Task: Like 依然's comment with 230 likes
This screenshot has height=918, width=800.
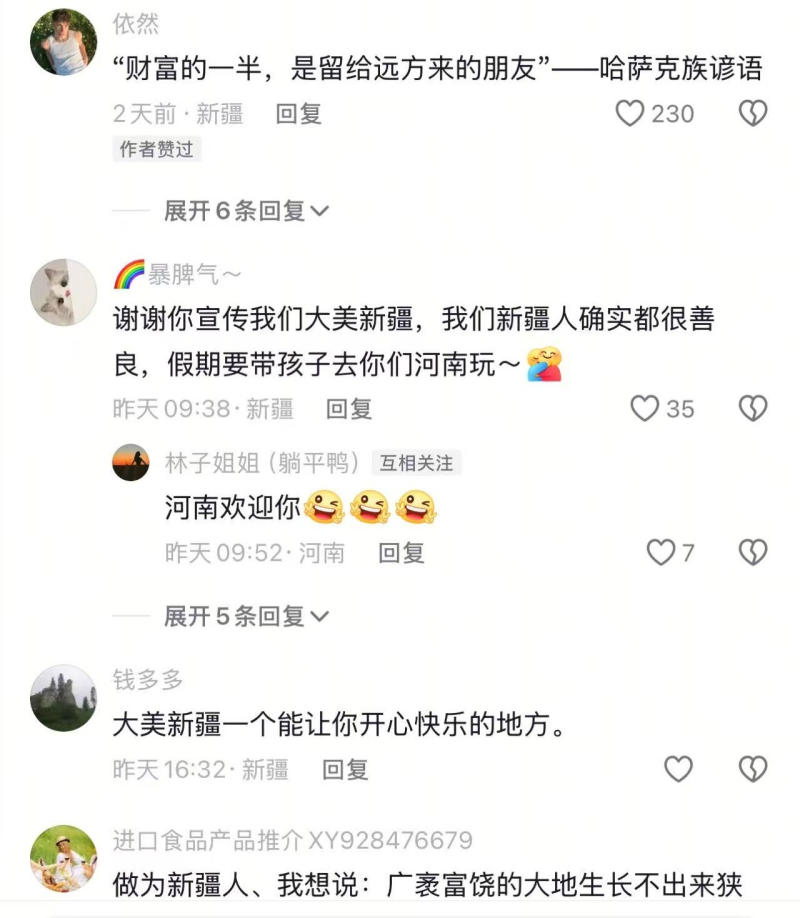Action: coord(630,114)
